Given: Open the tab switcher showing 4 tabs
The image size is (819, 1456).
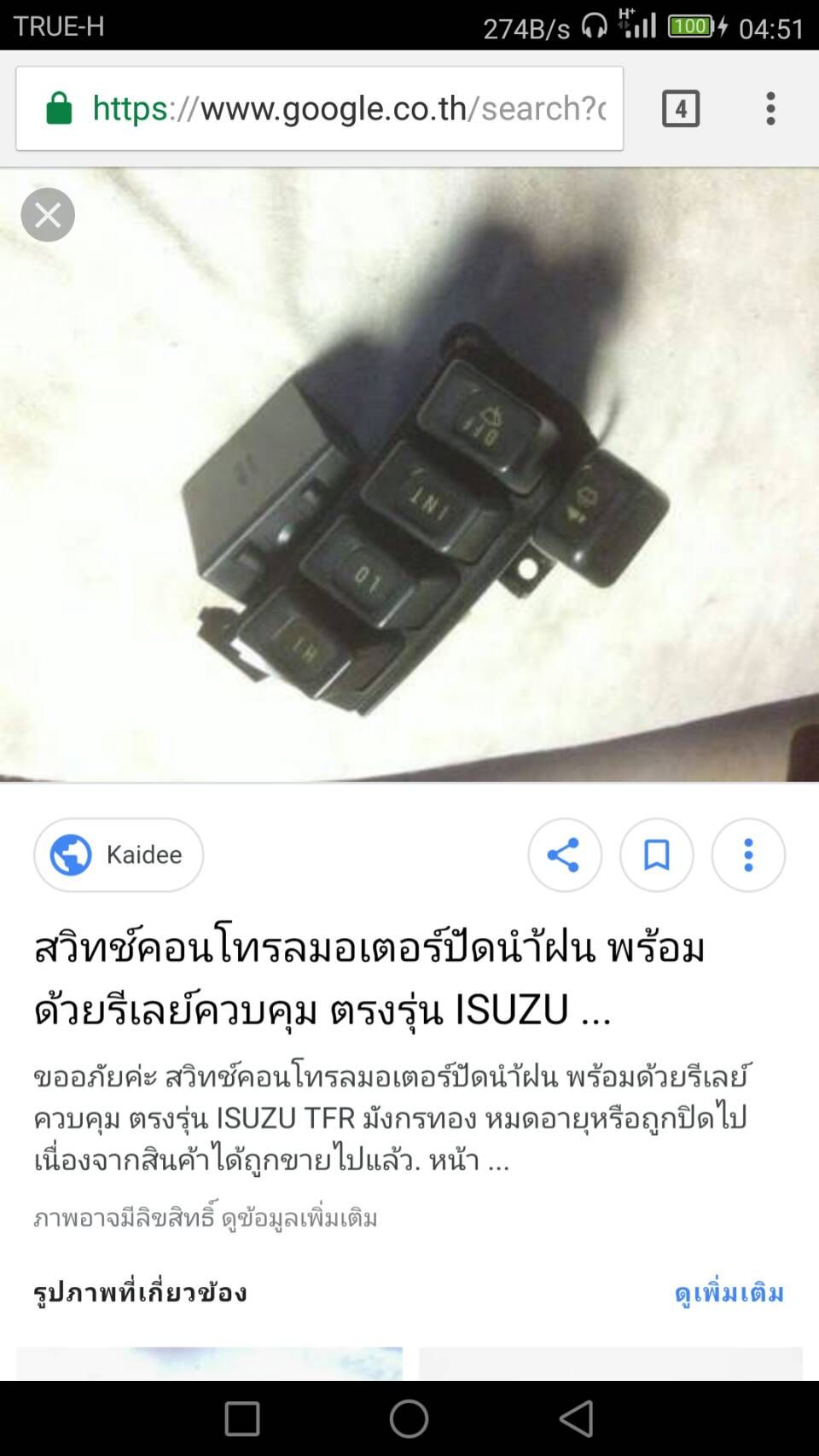Looking at the screenshot, I should (x=680, y=108).
